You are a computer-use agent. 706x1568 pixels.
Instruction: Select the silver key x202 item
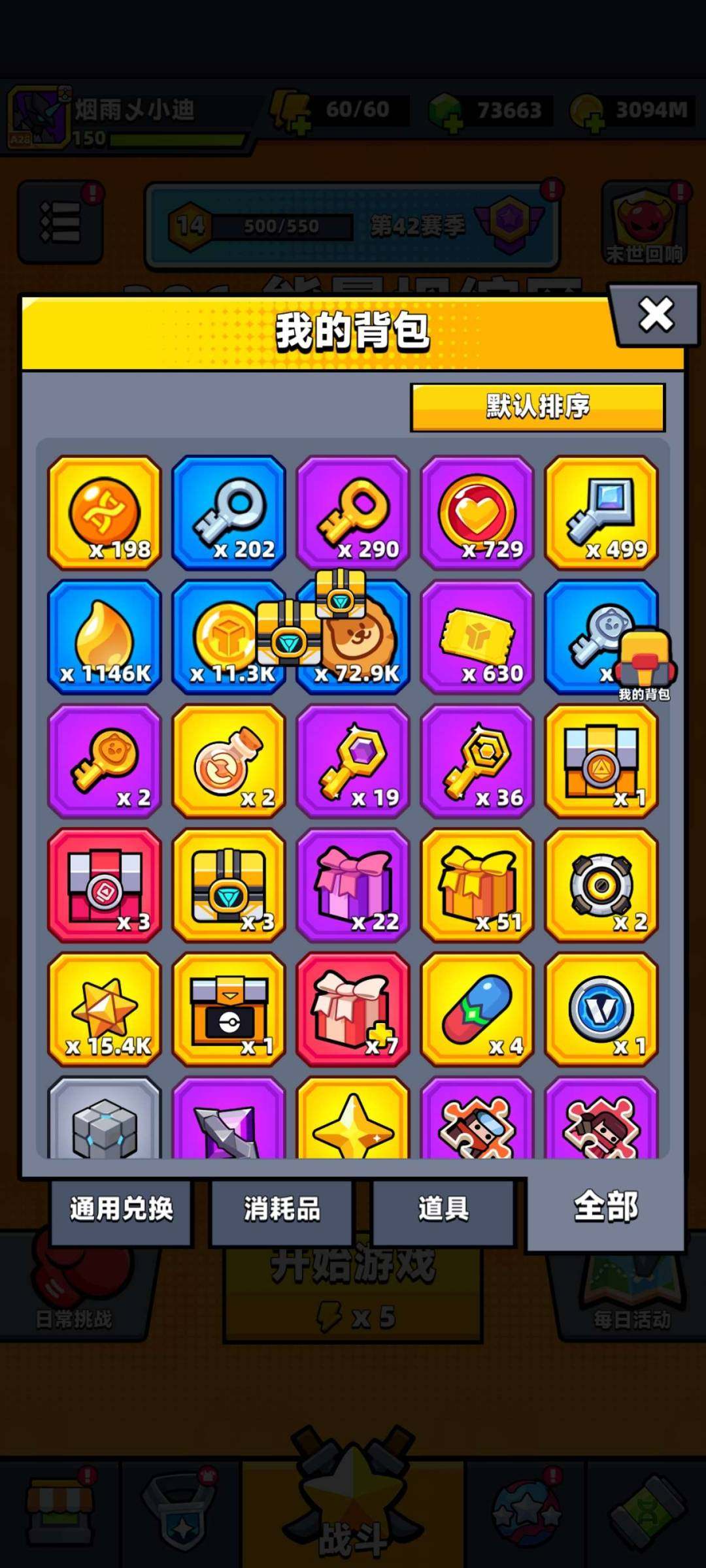coord(229,512)
